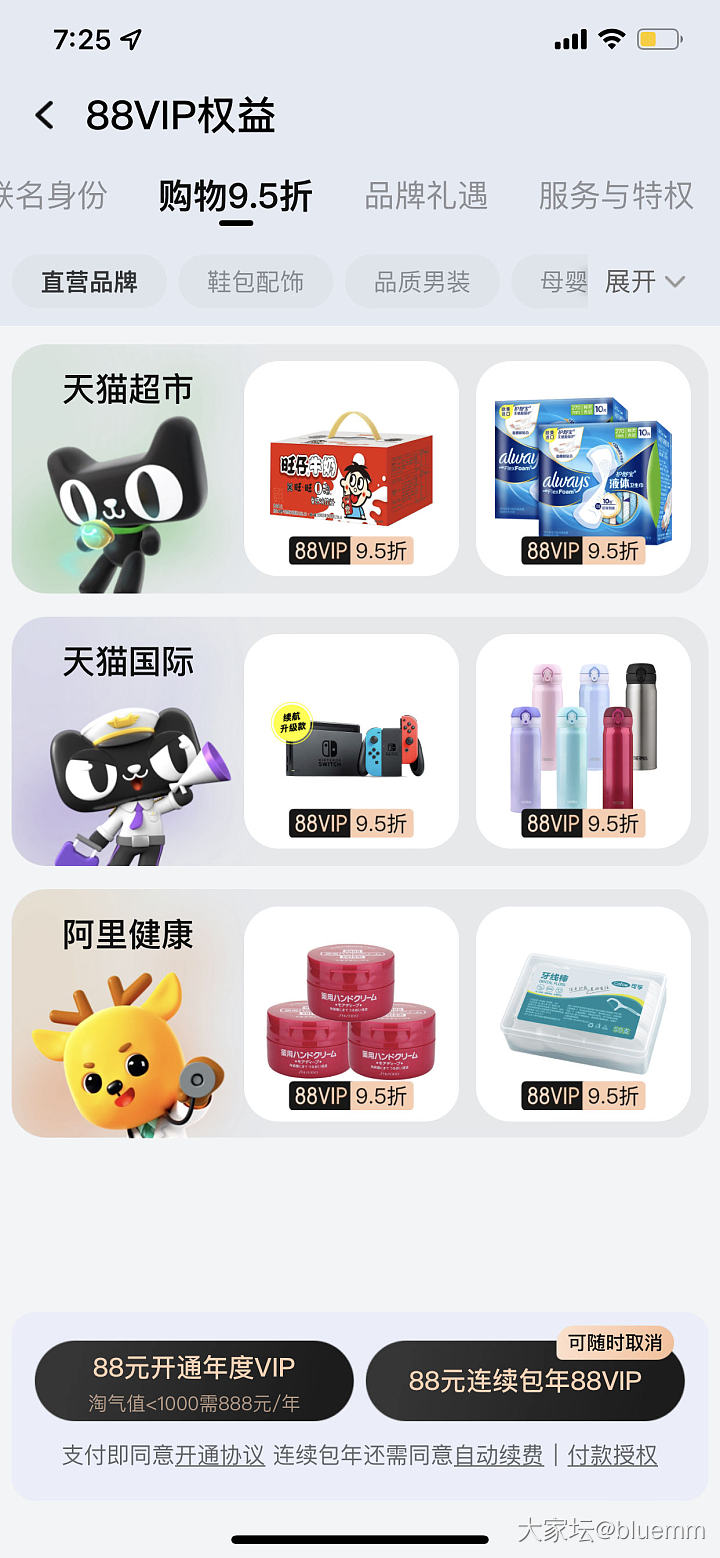Viewport: 720px width, 1558px height.
Task: Filter by 鞋包配饰 category
Action: click(255, 282)
